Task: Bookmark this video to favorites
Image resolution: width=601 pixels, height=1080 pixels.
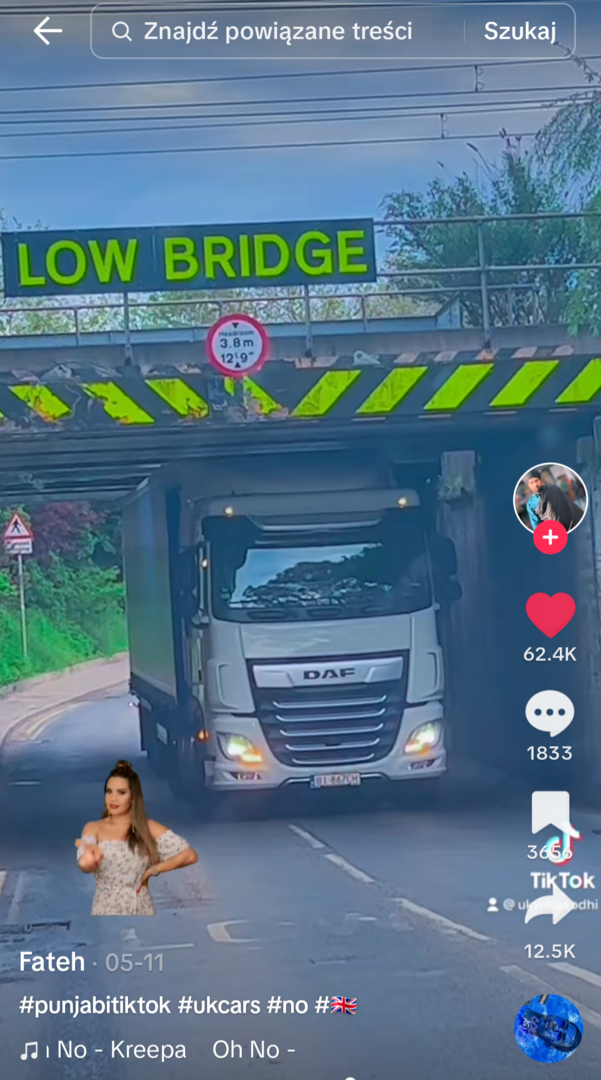Action: pos(550,815)
